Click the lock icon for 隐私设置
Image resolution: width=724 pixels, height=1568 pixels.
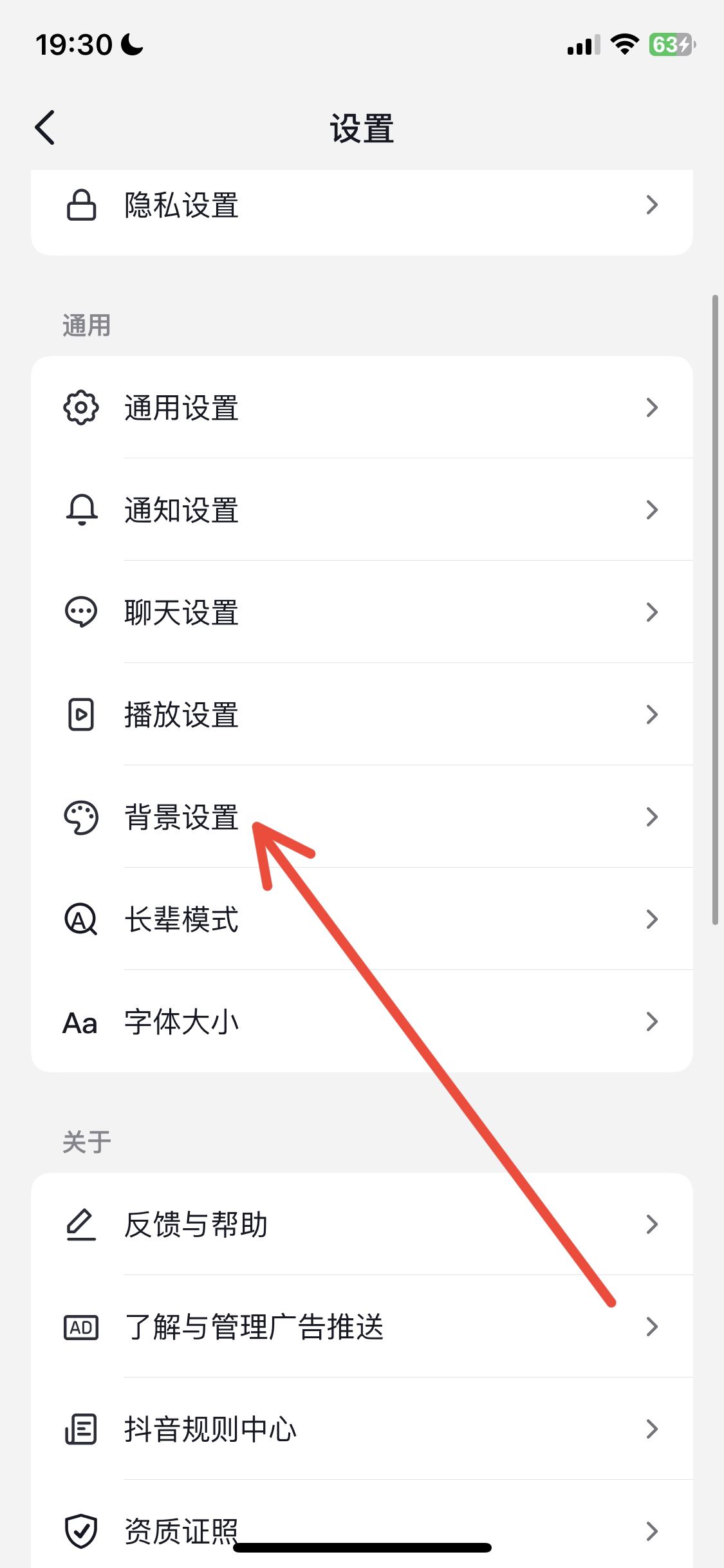point(80,205)
